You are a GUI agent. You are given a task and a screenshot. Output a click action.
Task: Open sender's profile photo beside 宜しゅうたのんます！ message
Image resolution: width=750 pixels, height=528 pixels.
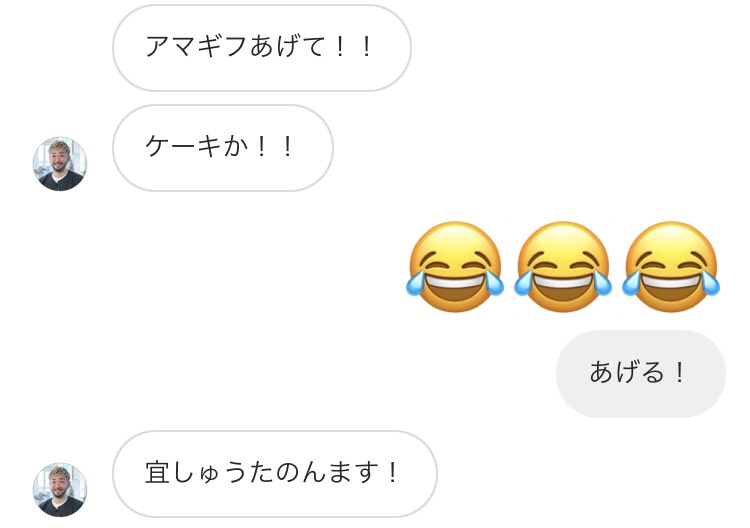pos(60,490)
